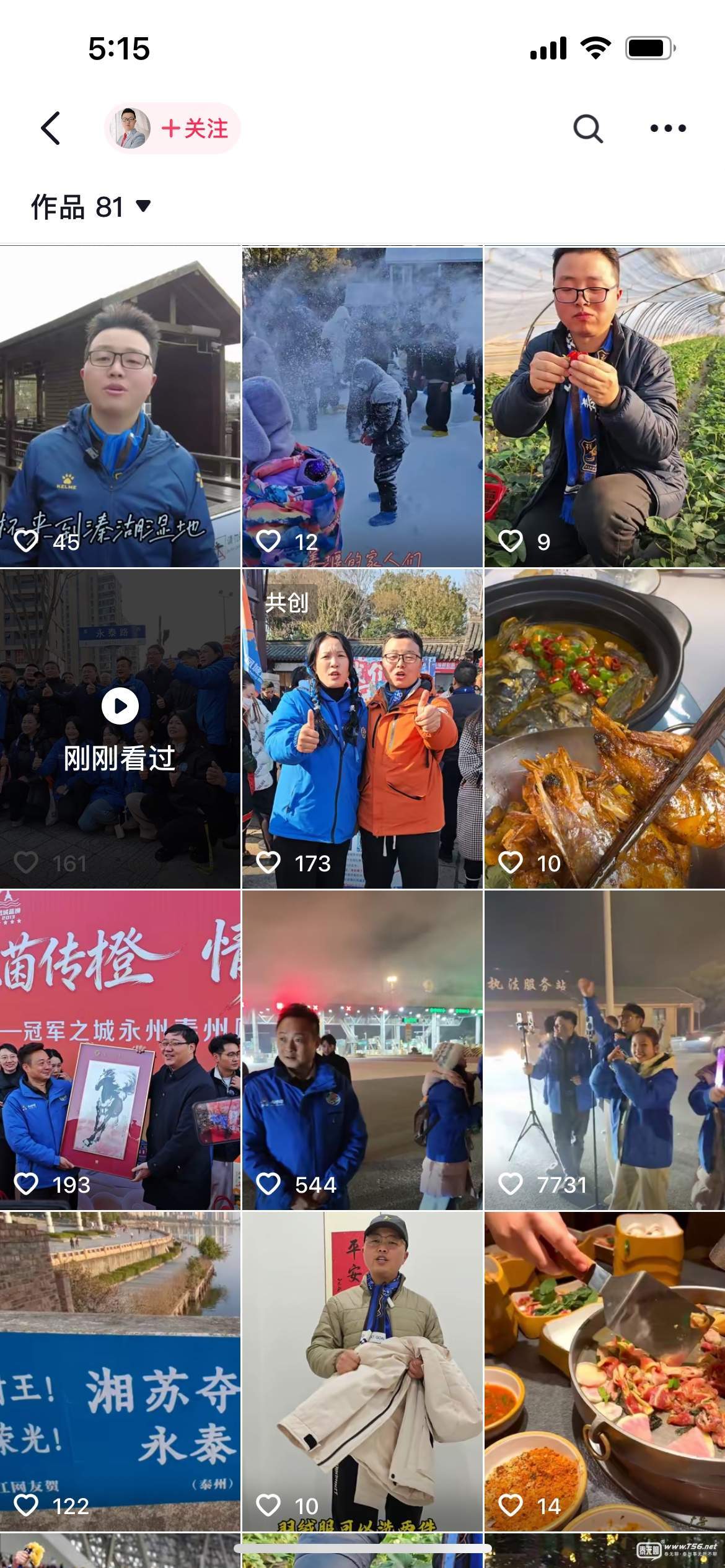The image size is (725, 1568).
Task: Open the three-dot overflow menu
Action: (x=667, y=129)
